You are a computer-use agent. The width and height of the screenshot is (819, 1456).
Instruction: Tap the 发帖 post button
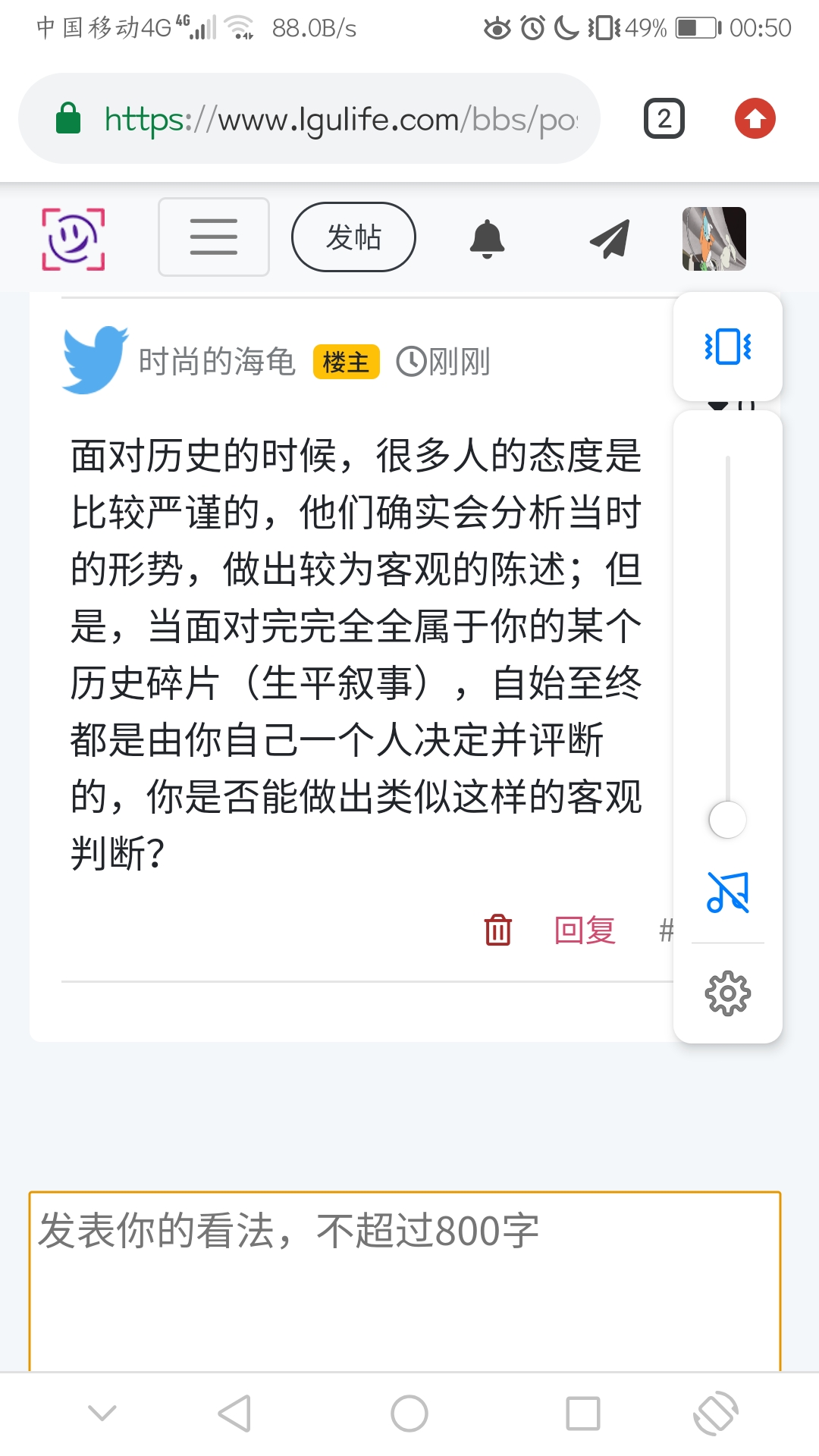pos(353,237)
